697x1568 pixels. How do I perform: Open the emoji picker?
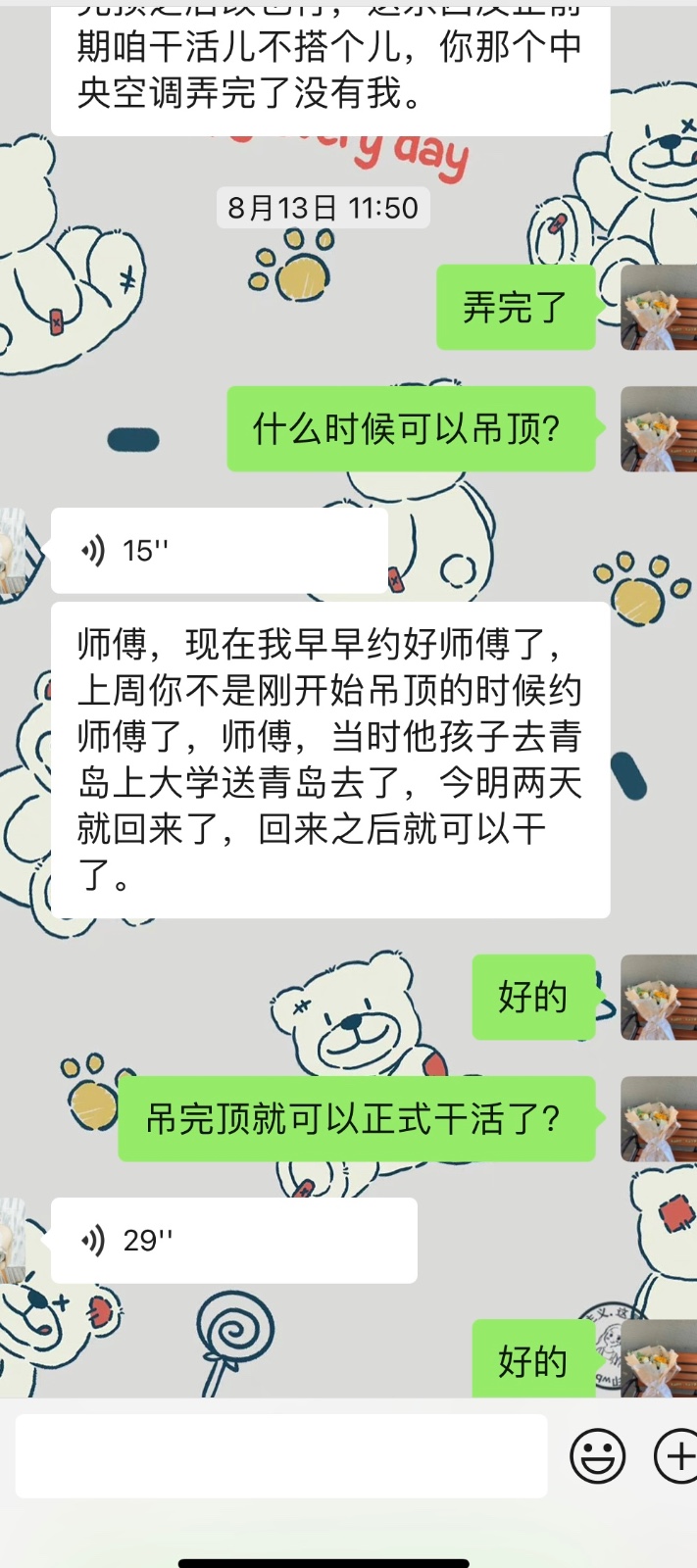point(598,1455)
